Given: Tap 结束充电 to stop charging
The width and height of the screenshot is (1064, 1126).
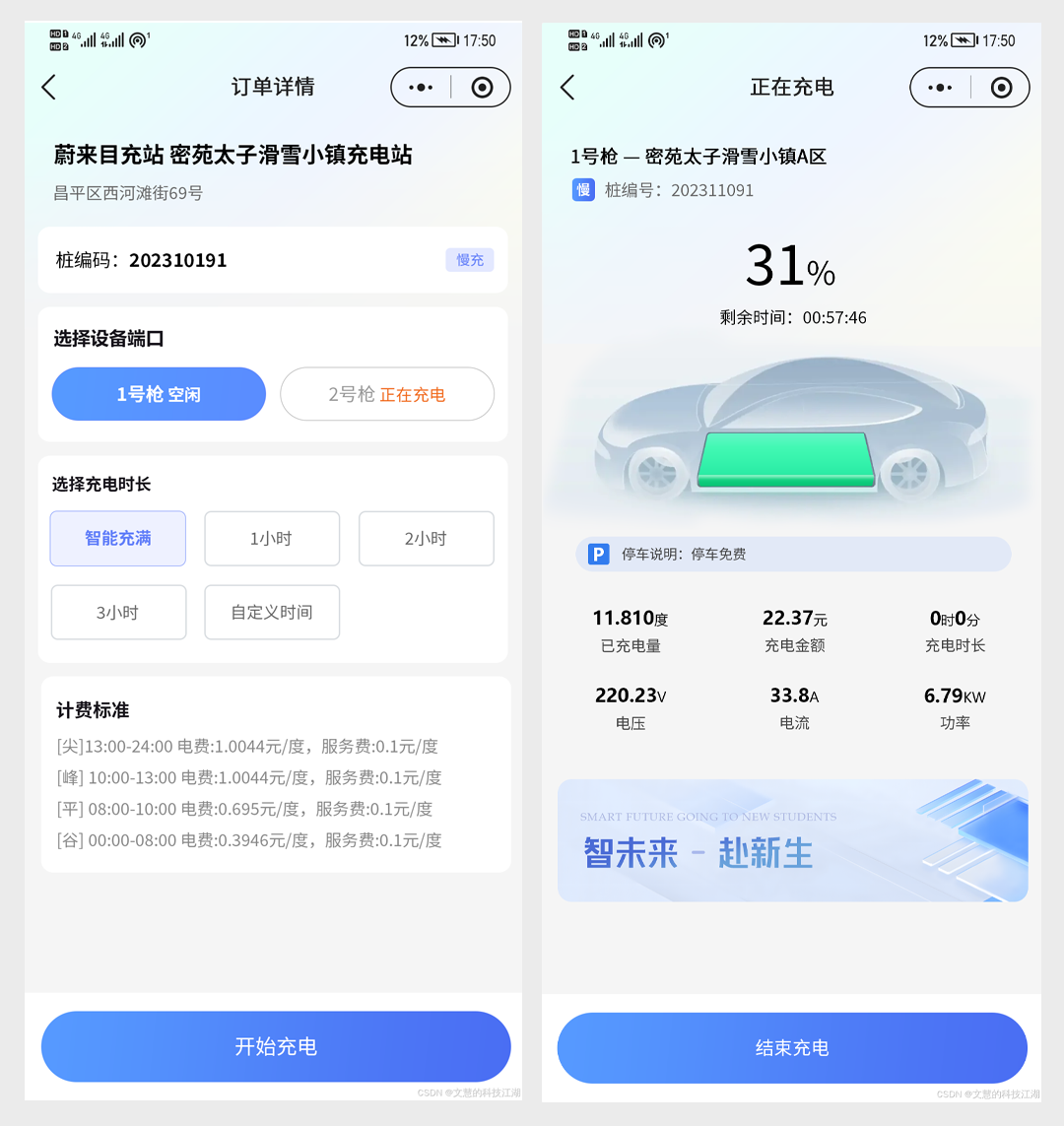Looking at the screenshot, I should 792,1047.
